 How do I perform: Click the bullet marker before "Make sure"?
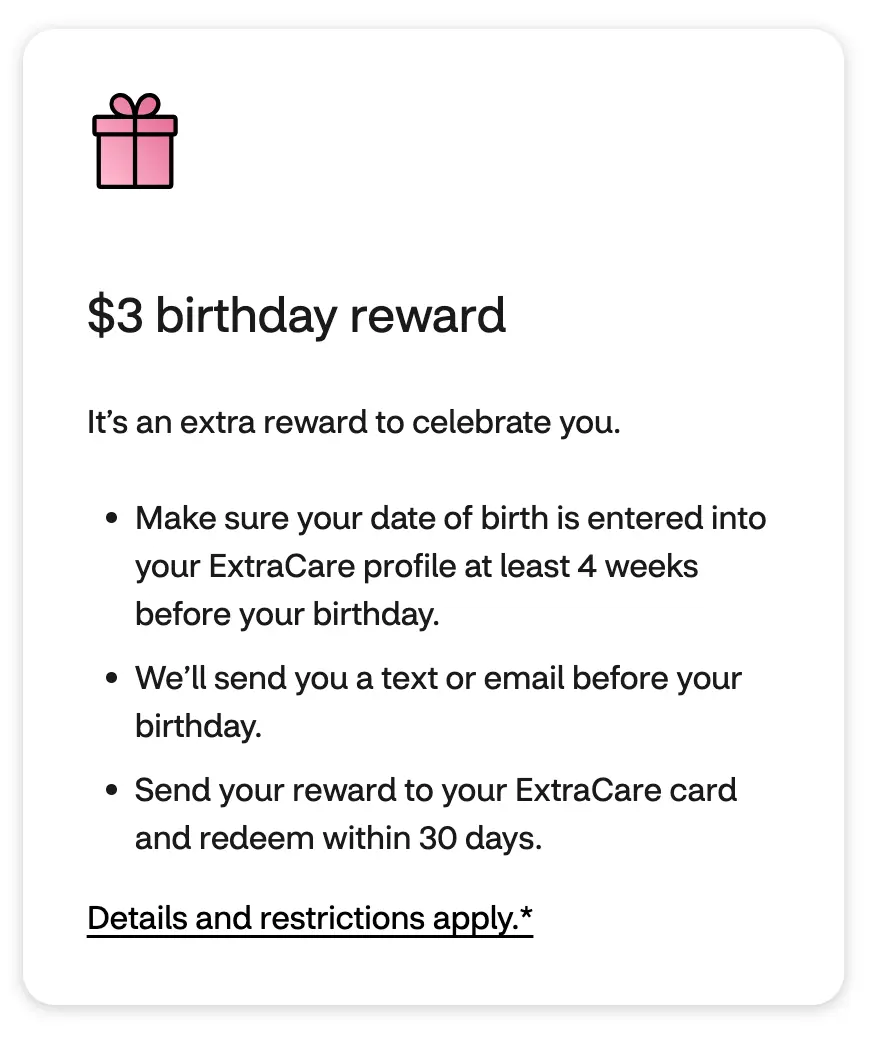tap(112, 518)
